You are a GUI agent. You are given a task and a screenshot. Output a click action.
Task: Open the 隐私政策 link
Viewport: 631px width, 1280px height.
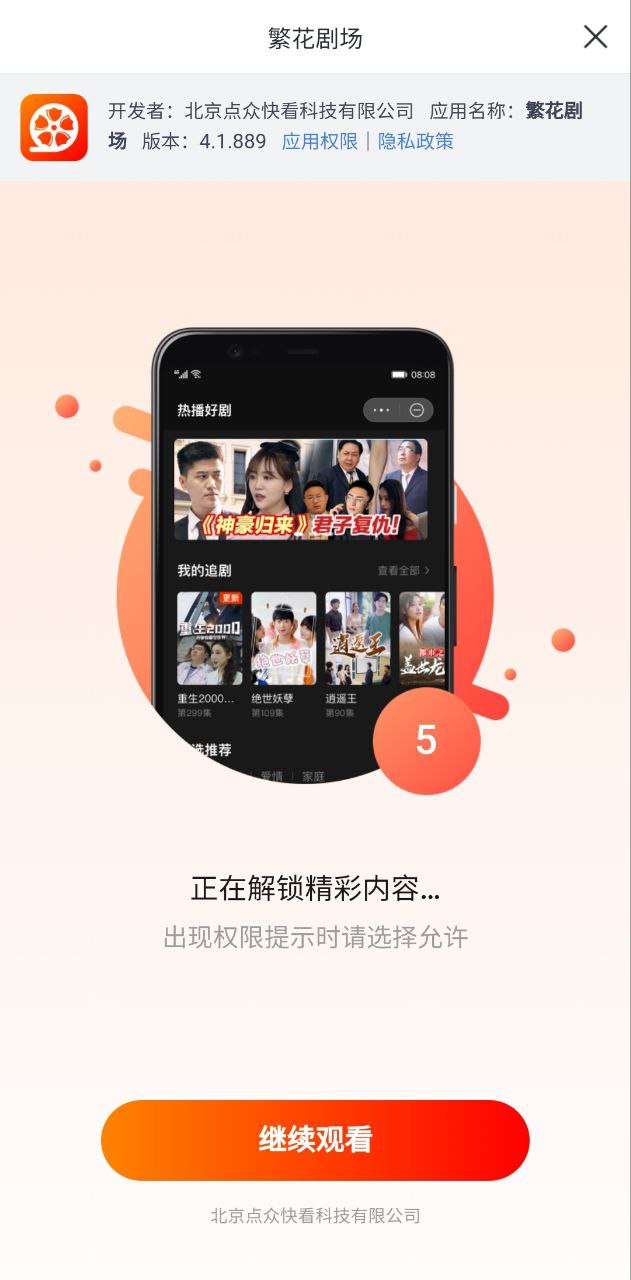[x=416, y=141]
